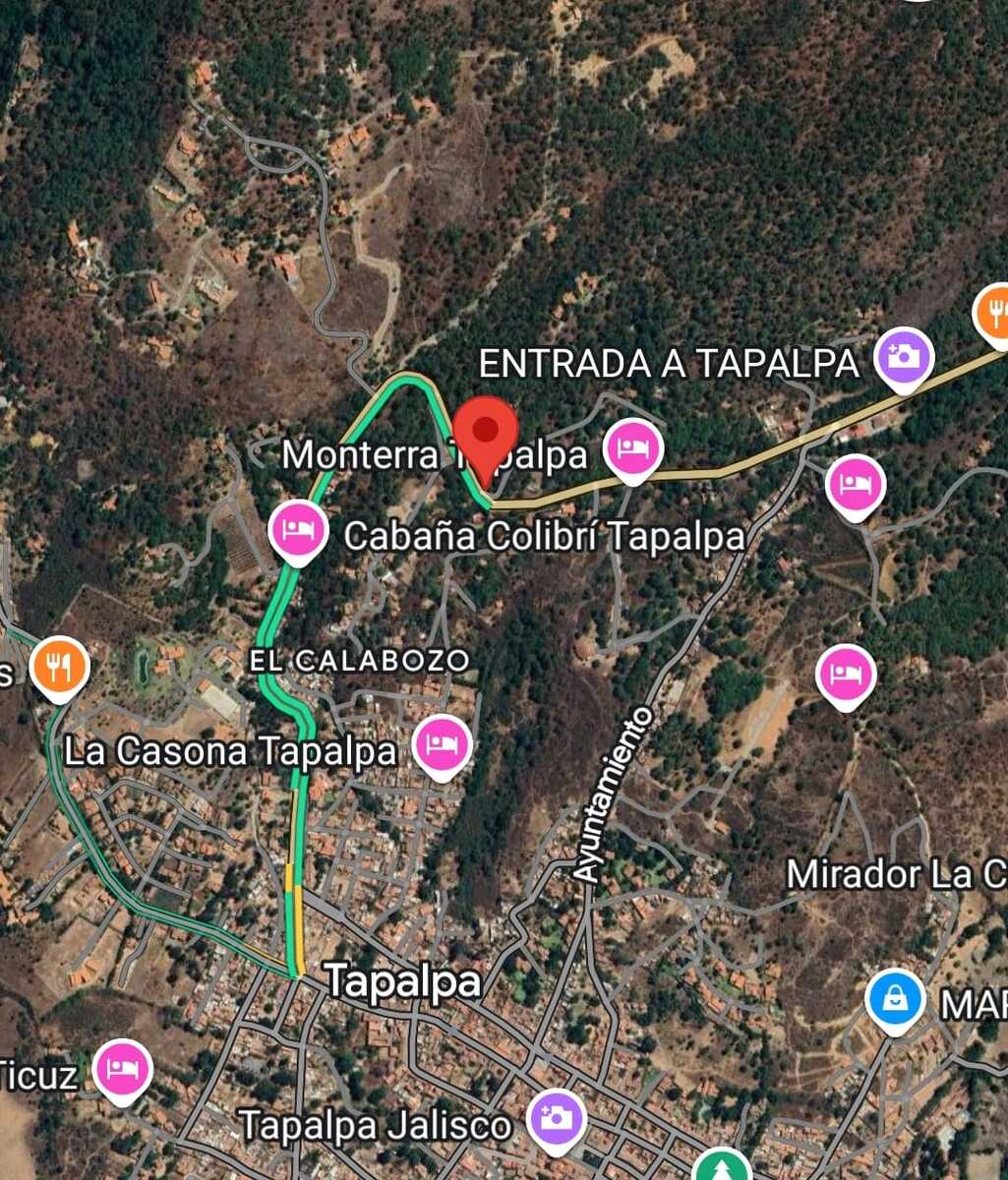
Task: Tap the Tapalpa Jalisco camera marker
Action: coord(557,1120)
